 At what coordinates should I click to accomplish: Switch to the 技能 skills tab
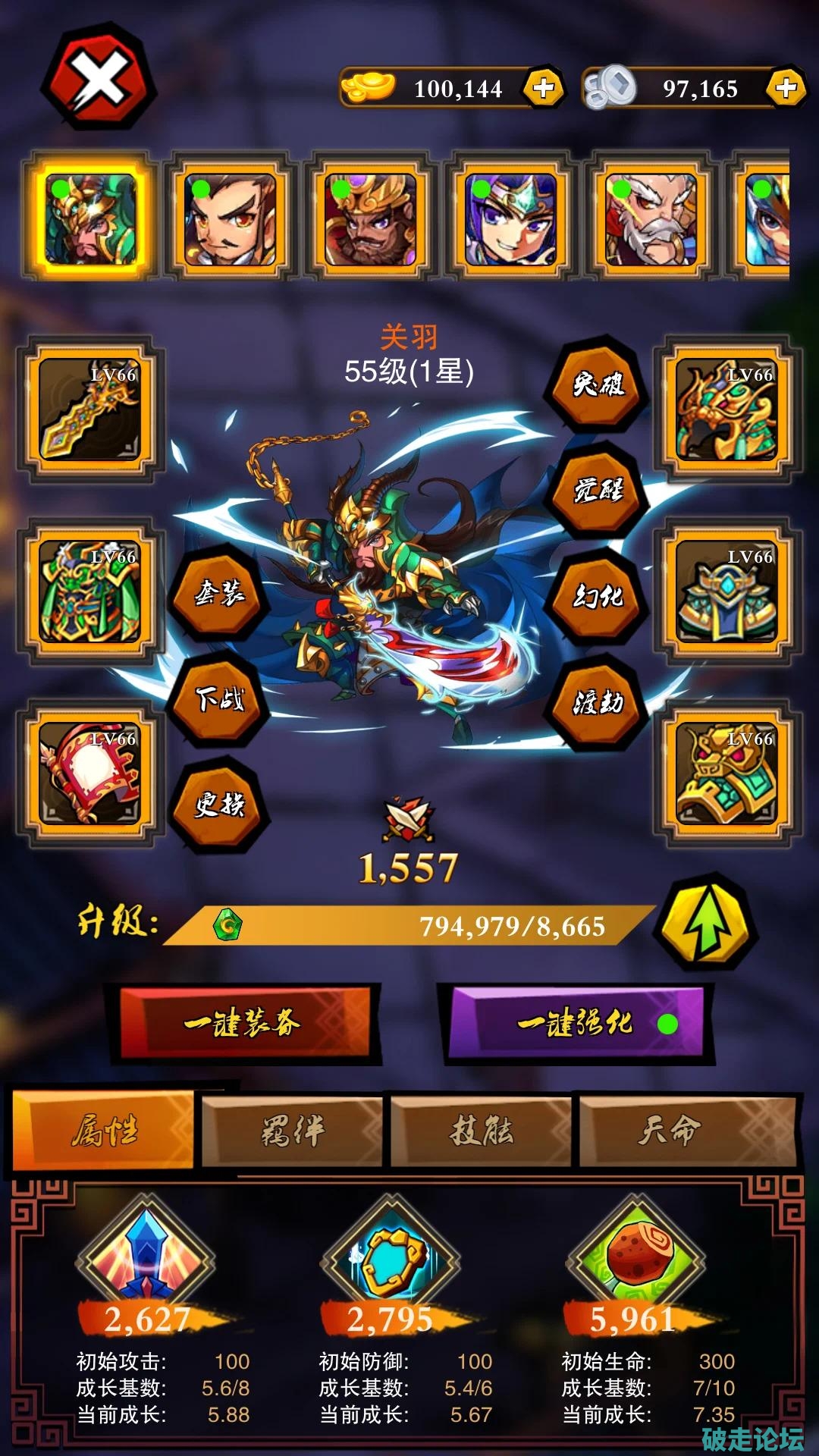481,1131
